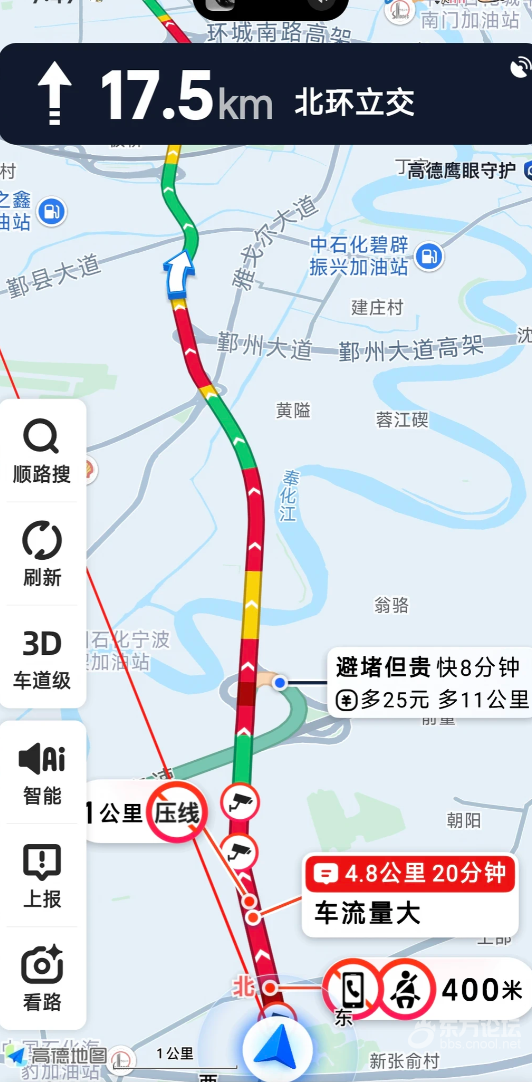532x1082 pixels.
Task: Select the 避堵但贵 alternate route bubble
Action: (x=431, y=682)
